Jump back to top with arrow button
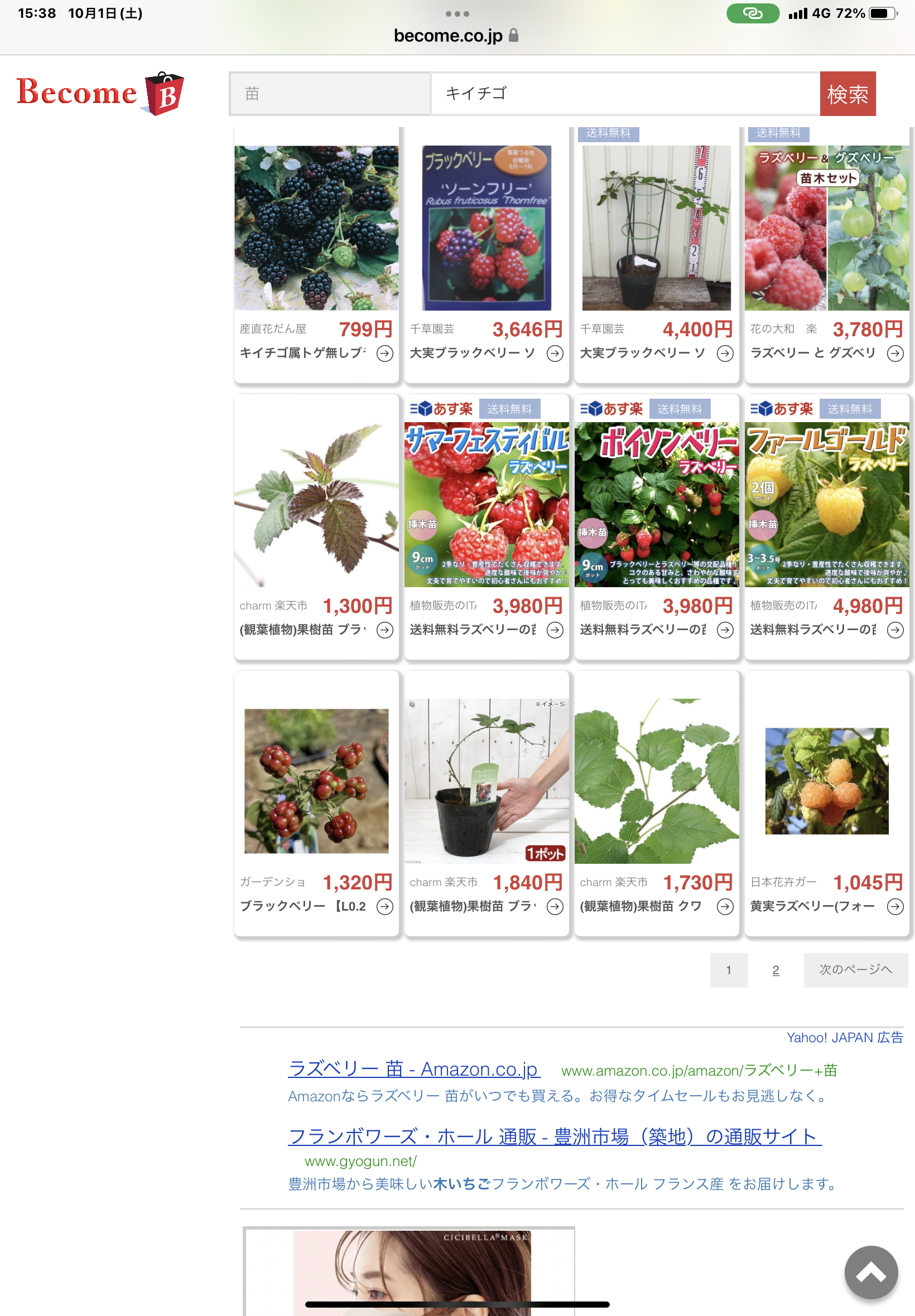Image resolution: width=915 pixels, height=1316 pixels. pos(870,1272)
